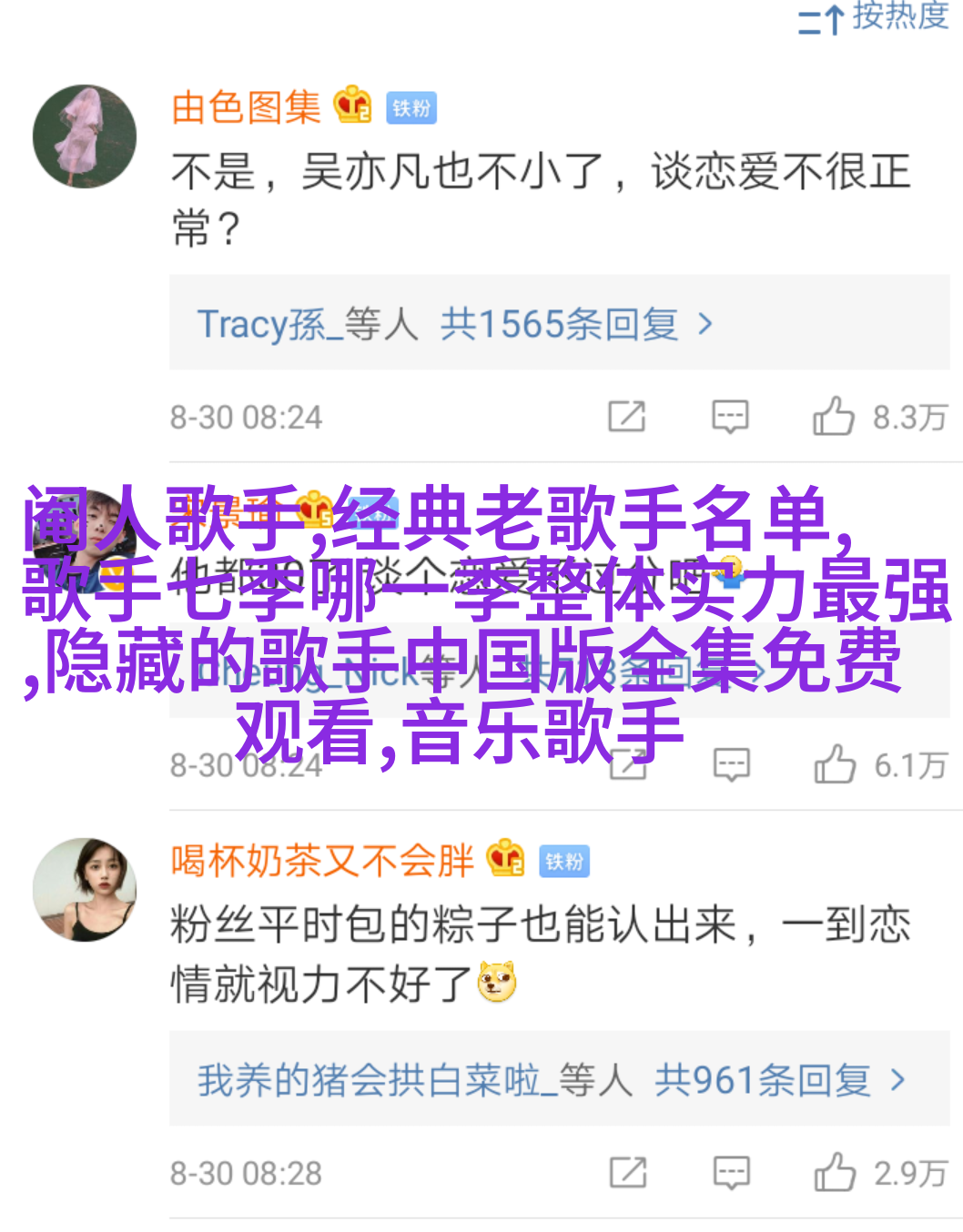Like the comment with 2.9万 likes
The image size is (963, 1232).
[x=835, y=1173]
